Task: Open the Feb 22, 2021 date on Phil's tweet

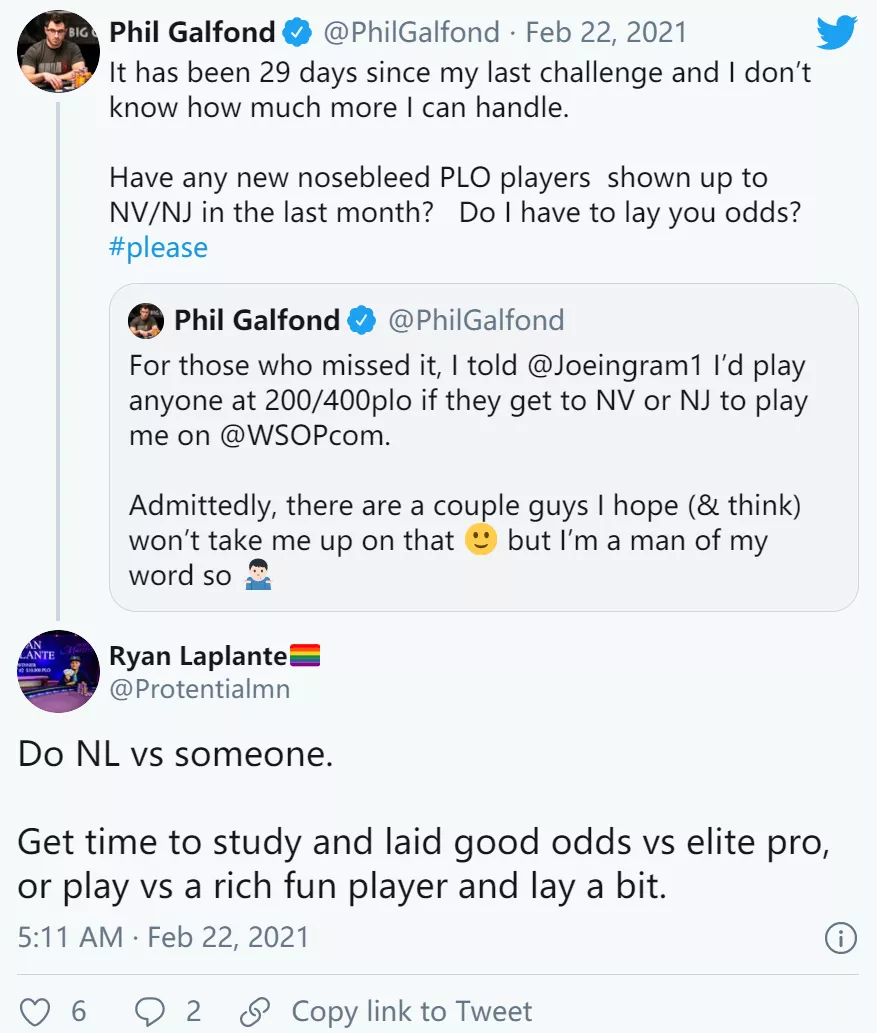Action: click(606, 32)
